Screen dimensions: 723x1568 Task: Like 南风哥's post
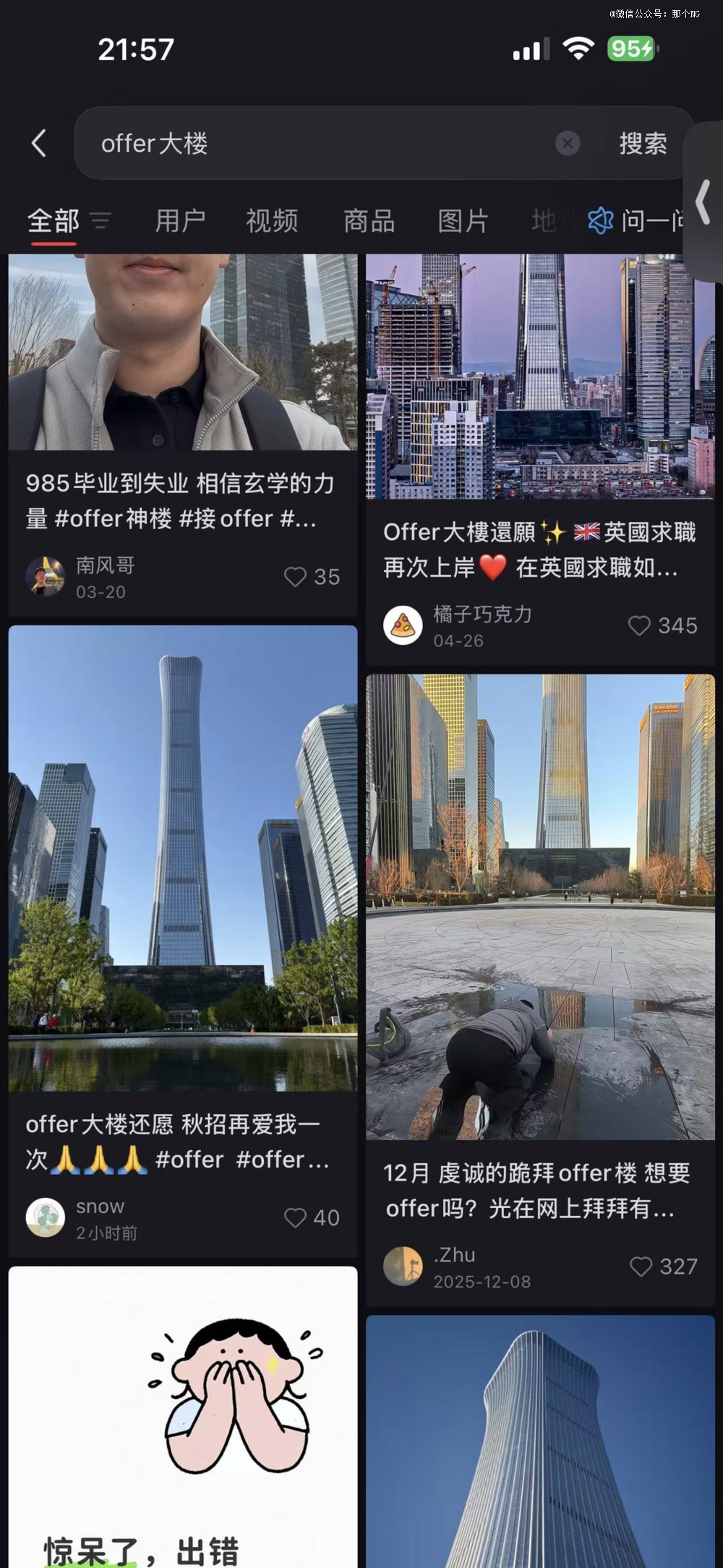coord(312,576)
